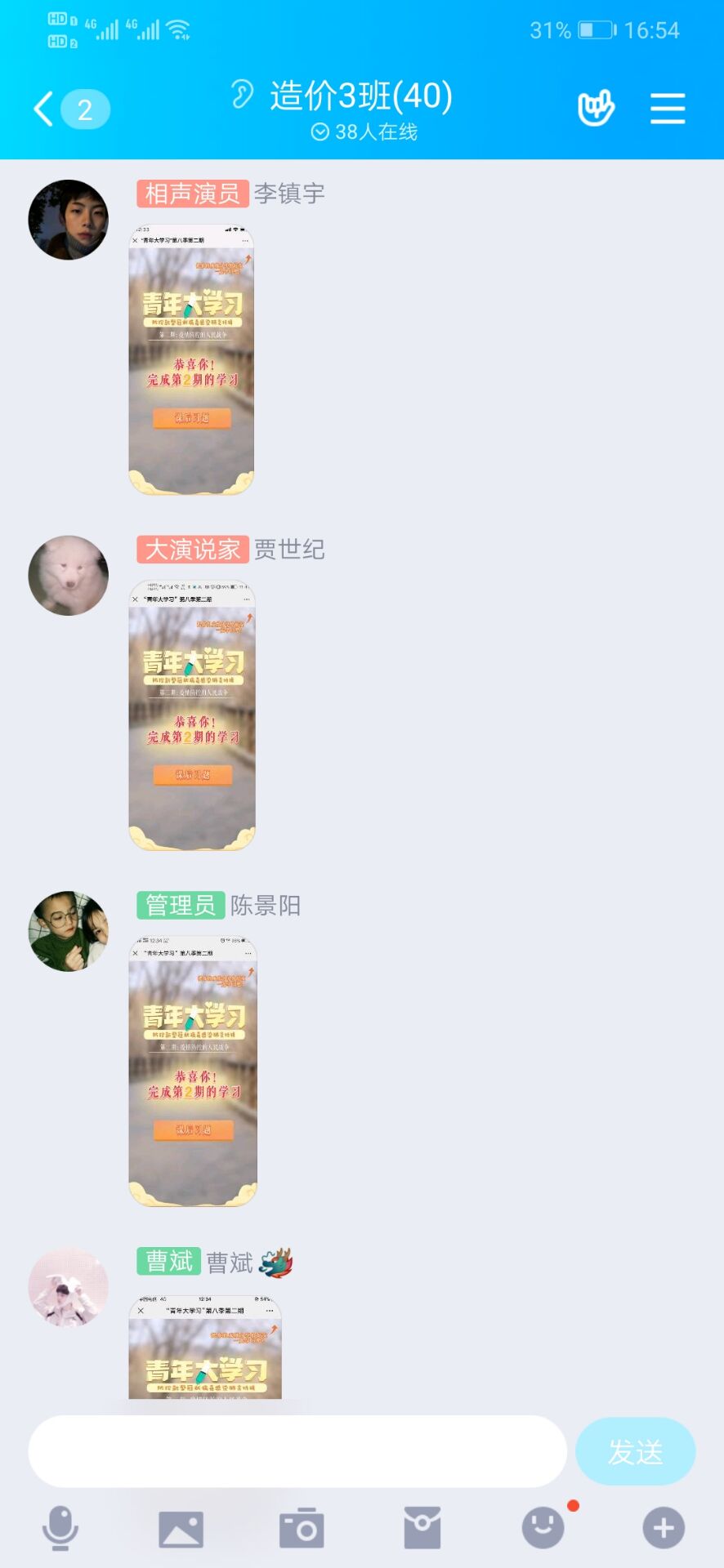
Task: Open 曹斌's shared image
Action: click(204, 1346)
